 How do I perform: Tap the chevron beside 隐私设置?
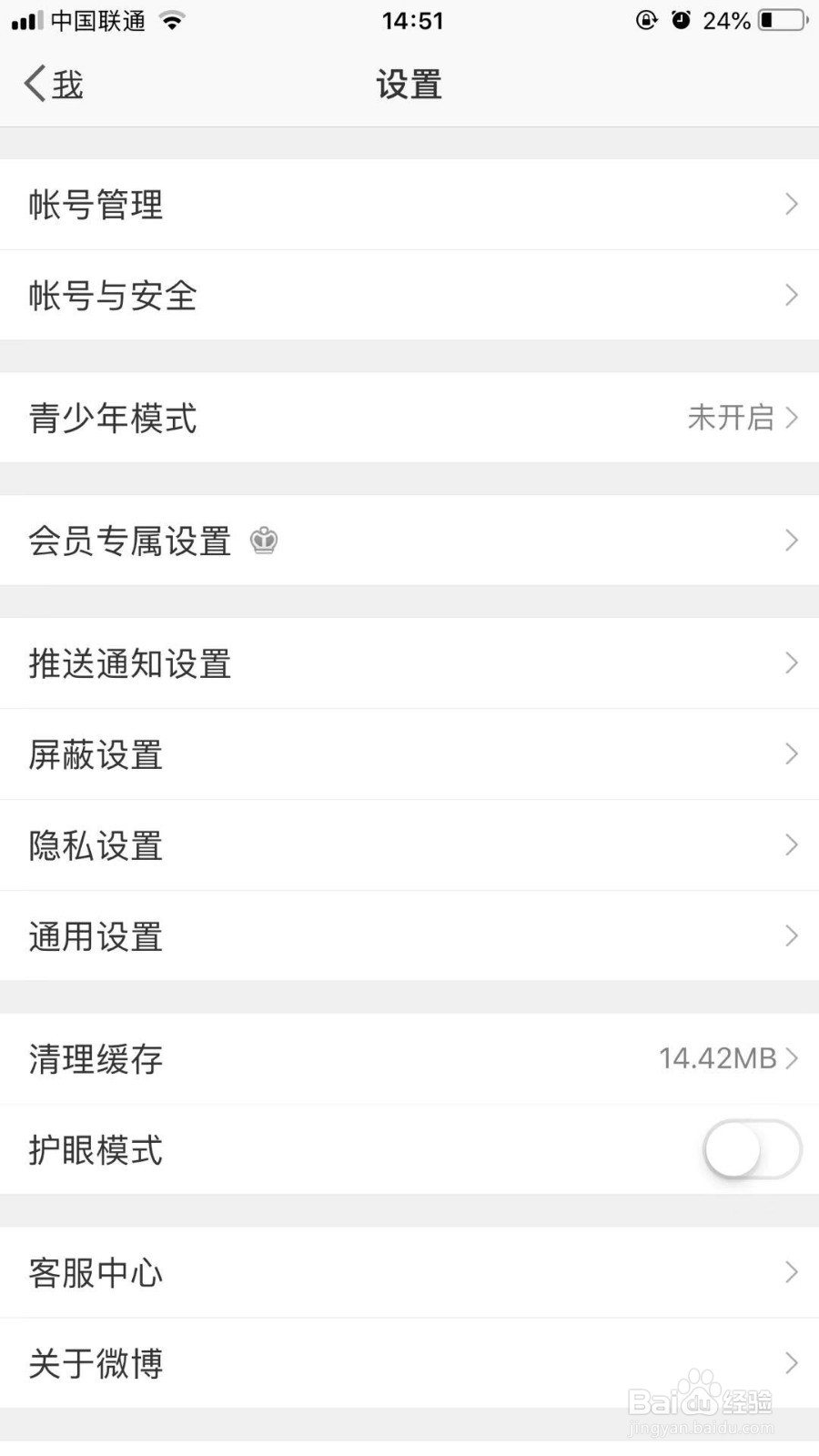point(790,845)
